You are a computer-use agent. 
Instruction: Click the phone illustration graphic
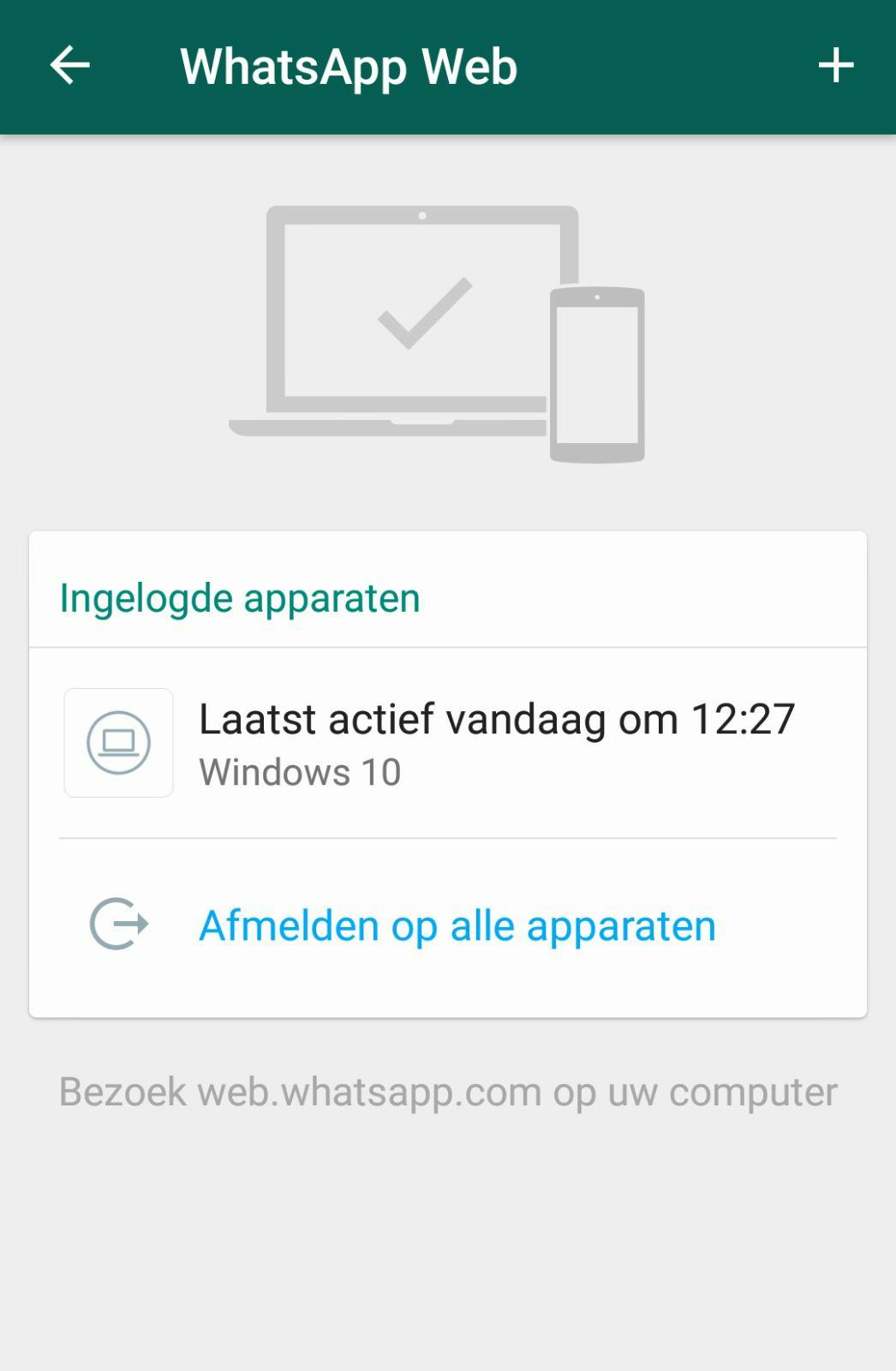[x=597, y=373]
